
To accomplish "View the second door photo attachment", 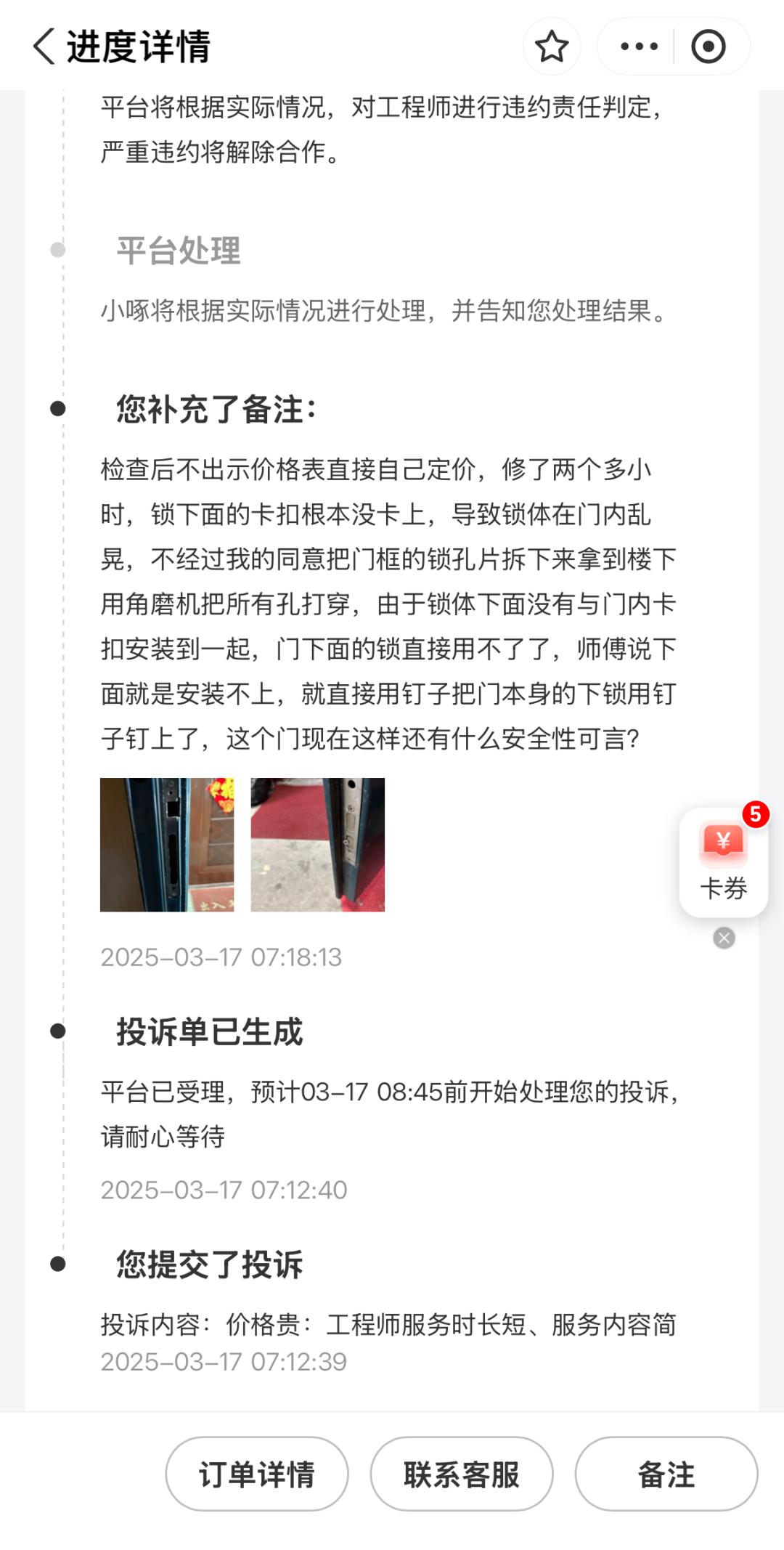I will click(318, 845).
